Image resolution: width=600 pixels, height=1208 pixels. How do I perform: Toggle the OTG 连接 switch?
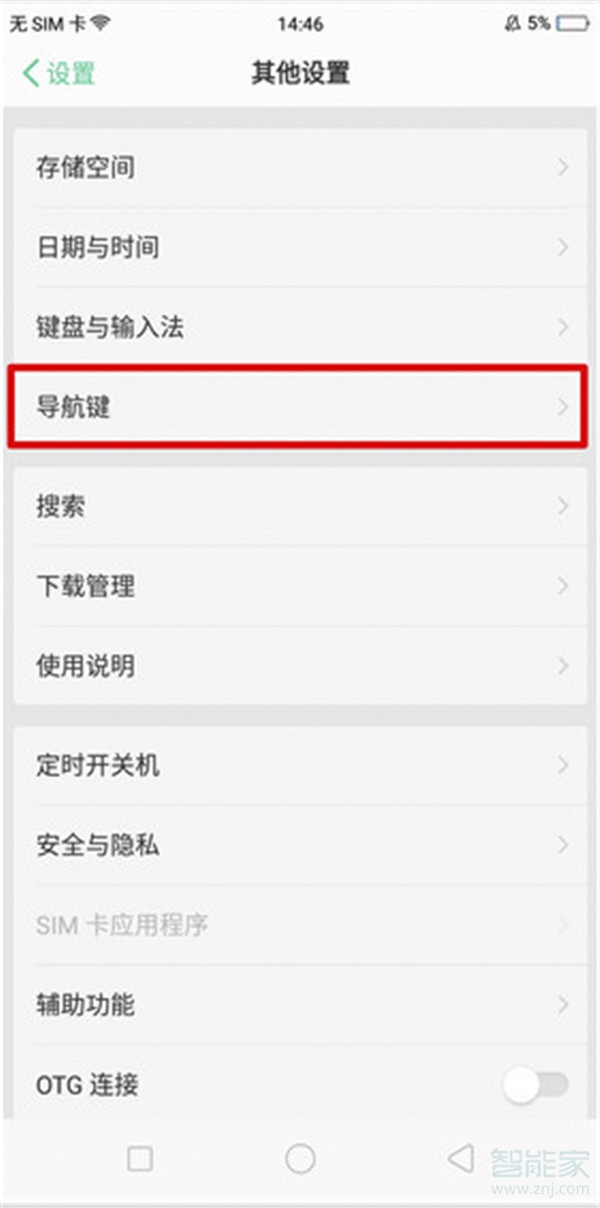coord(536,1085)
